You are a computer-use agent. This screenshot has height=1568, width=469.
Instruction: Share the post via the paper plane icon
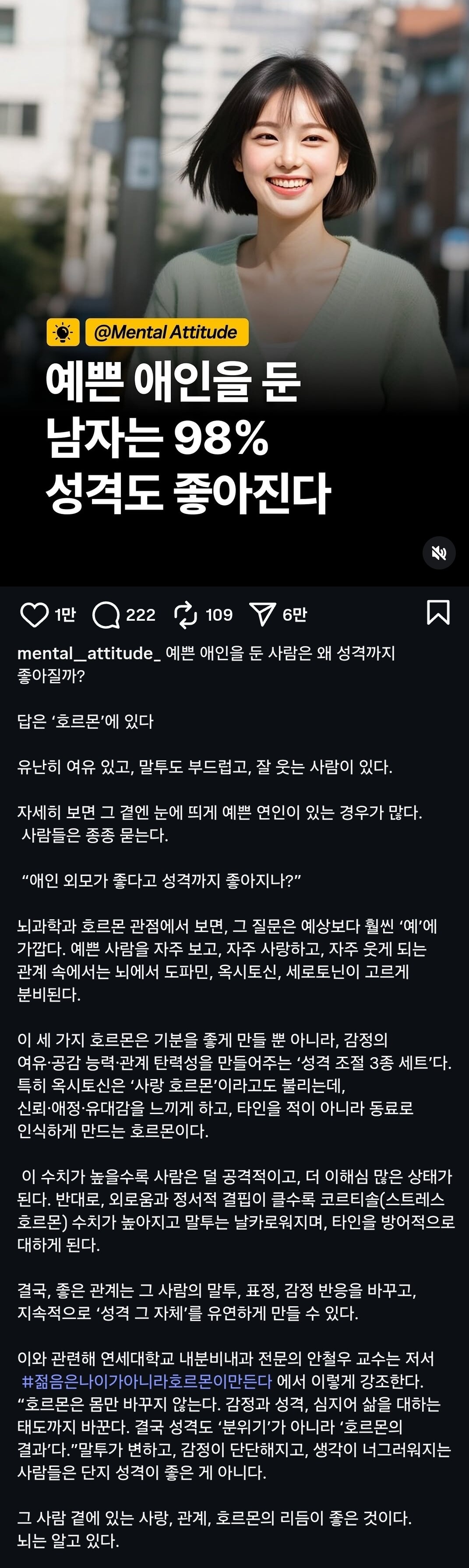coord(262,615)
